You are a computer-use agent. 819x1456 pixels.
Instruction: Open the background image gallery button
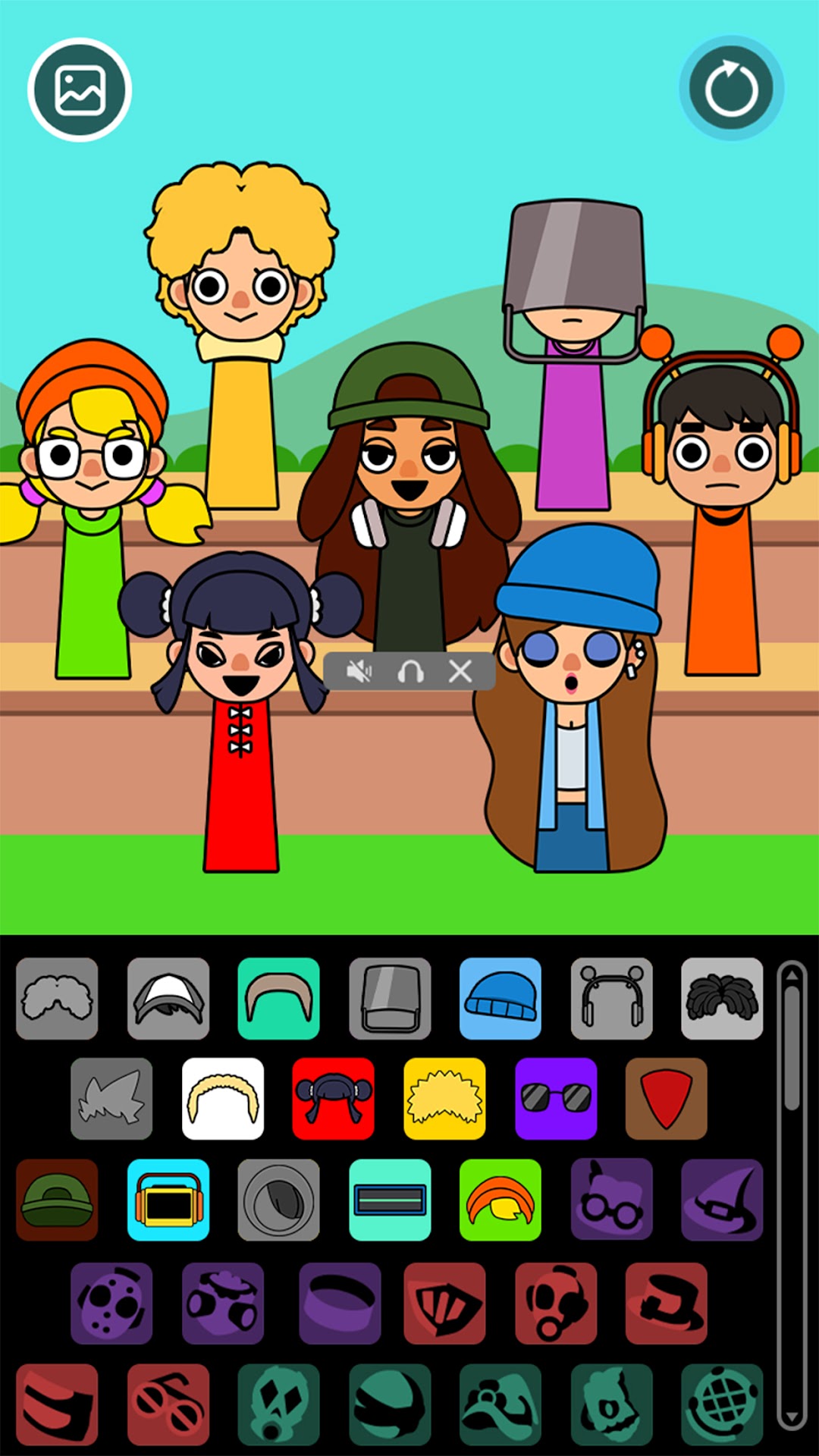80,89
